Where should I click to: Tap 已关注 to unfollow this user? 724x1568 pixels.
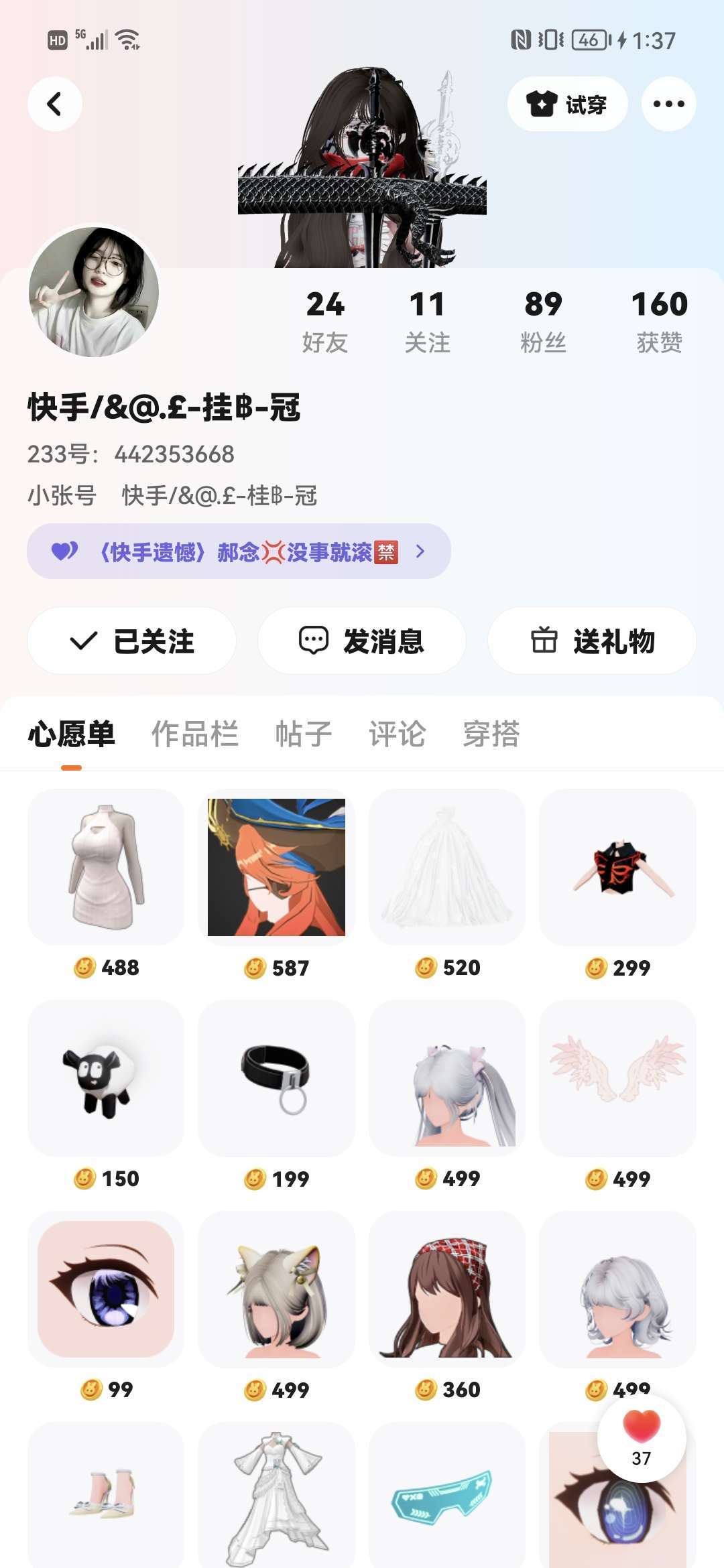pyautogui.click(x=131, y=641)
